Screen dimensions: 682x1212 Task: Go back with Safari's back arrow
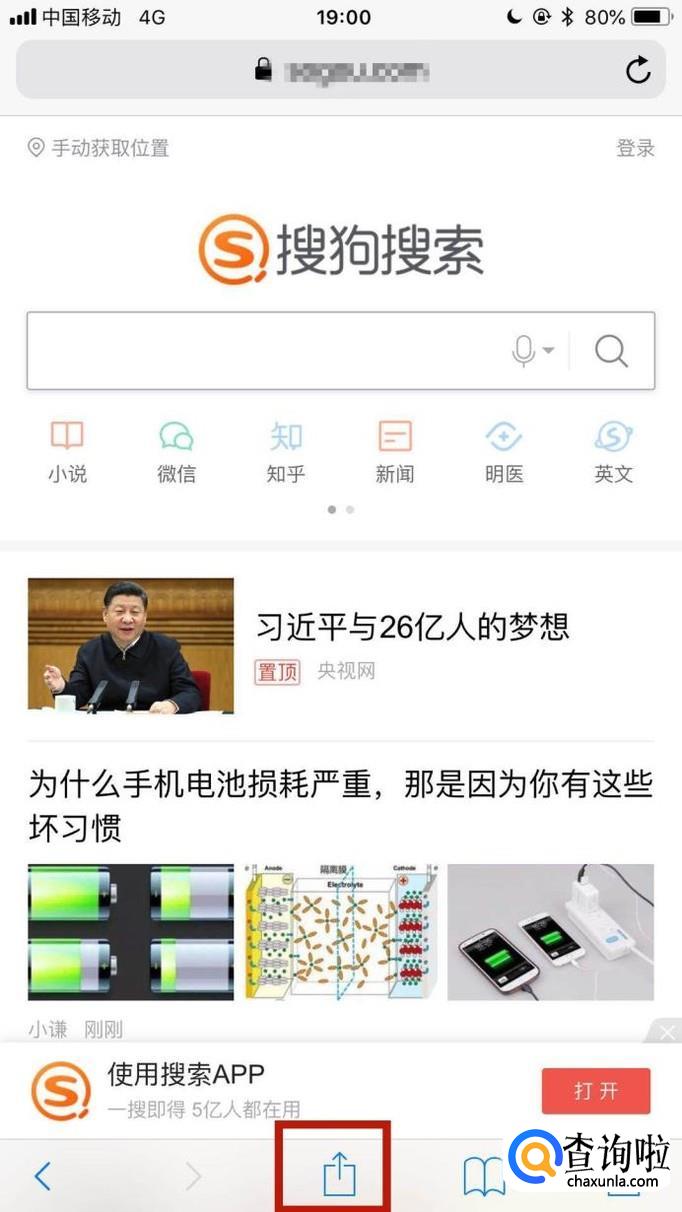tap(42, 1176)
